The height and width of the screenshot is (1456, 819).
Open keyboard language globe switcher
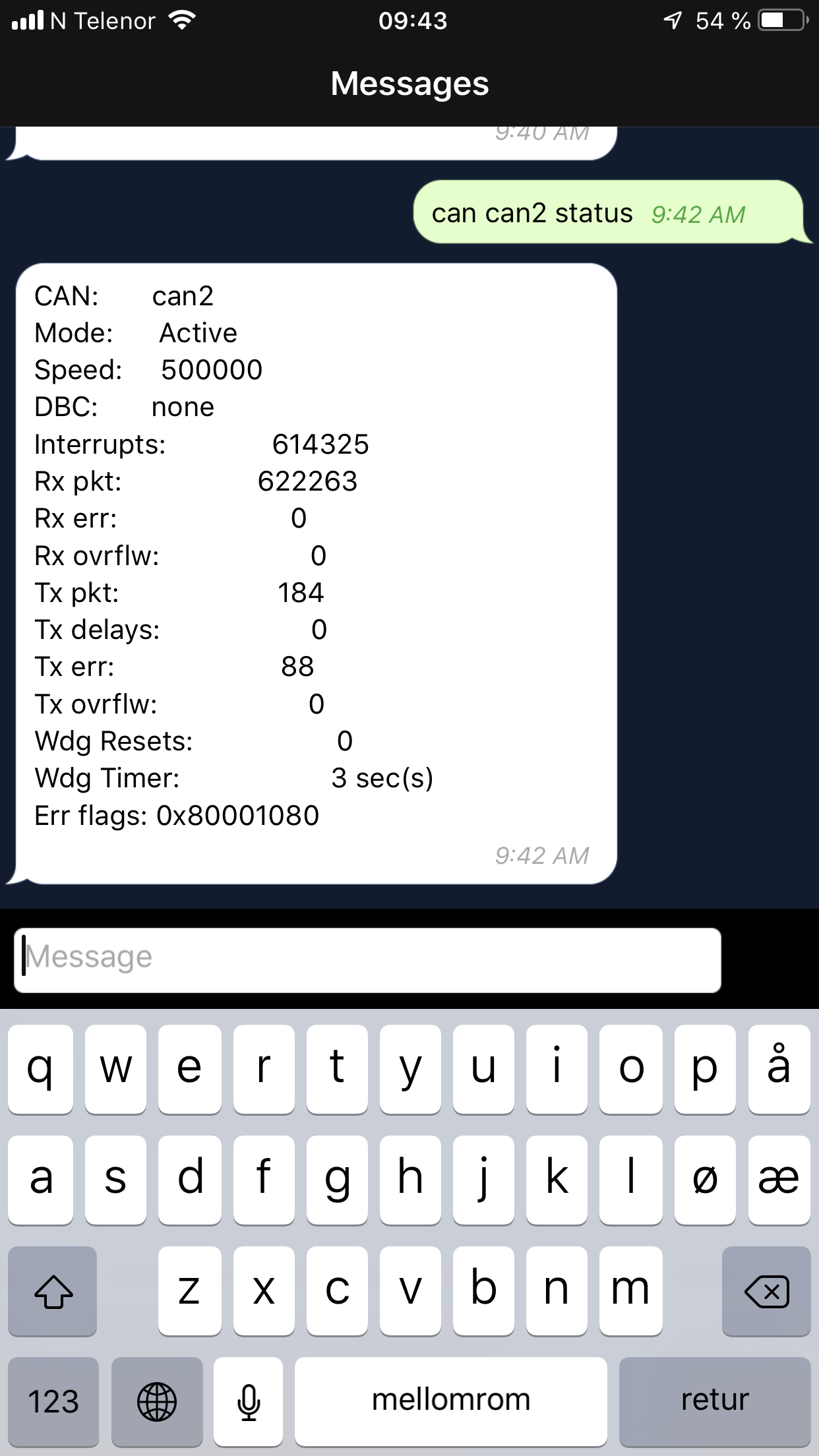(157, 1400)
